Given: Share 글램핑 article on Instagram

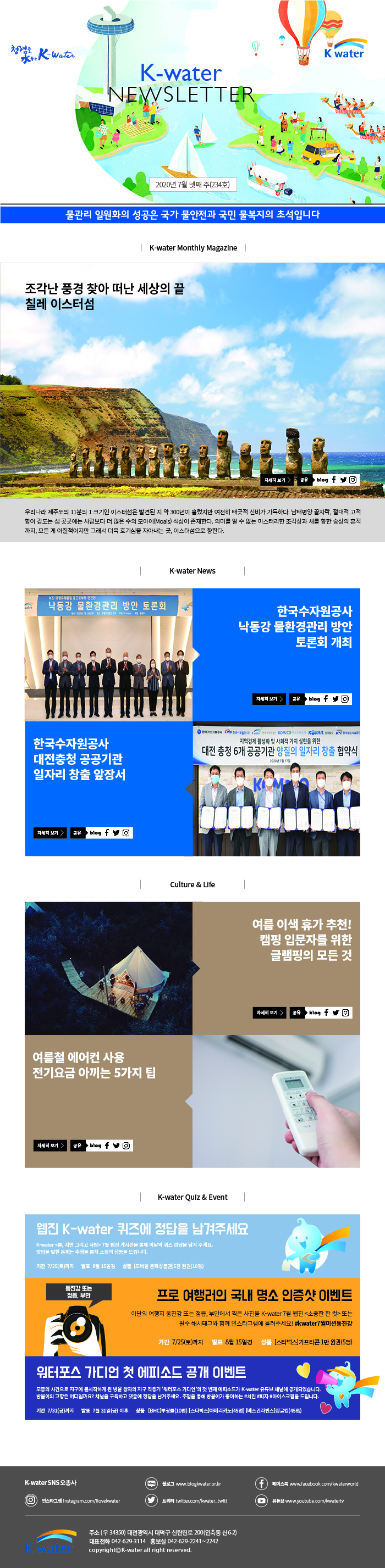Looking at the screenshot, I should [345, 1013].
